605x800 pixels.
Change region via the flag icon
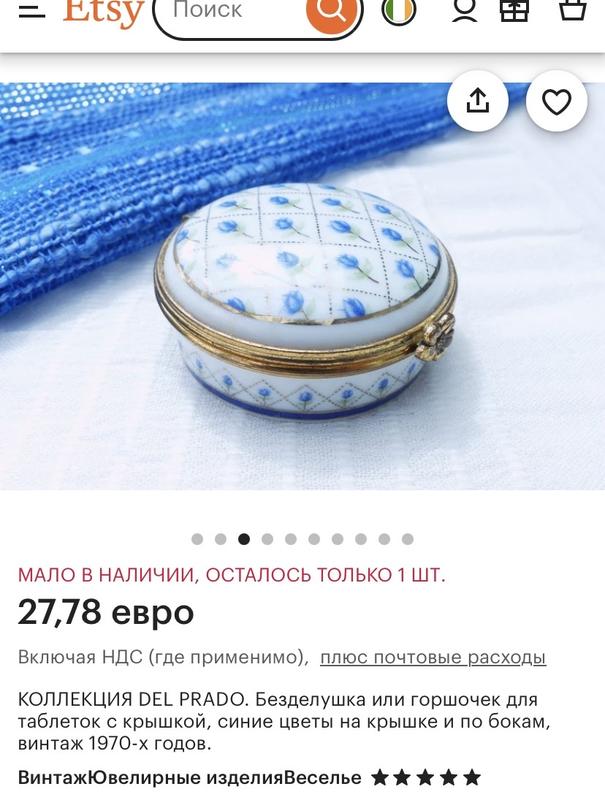[x=400, y=11]
